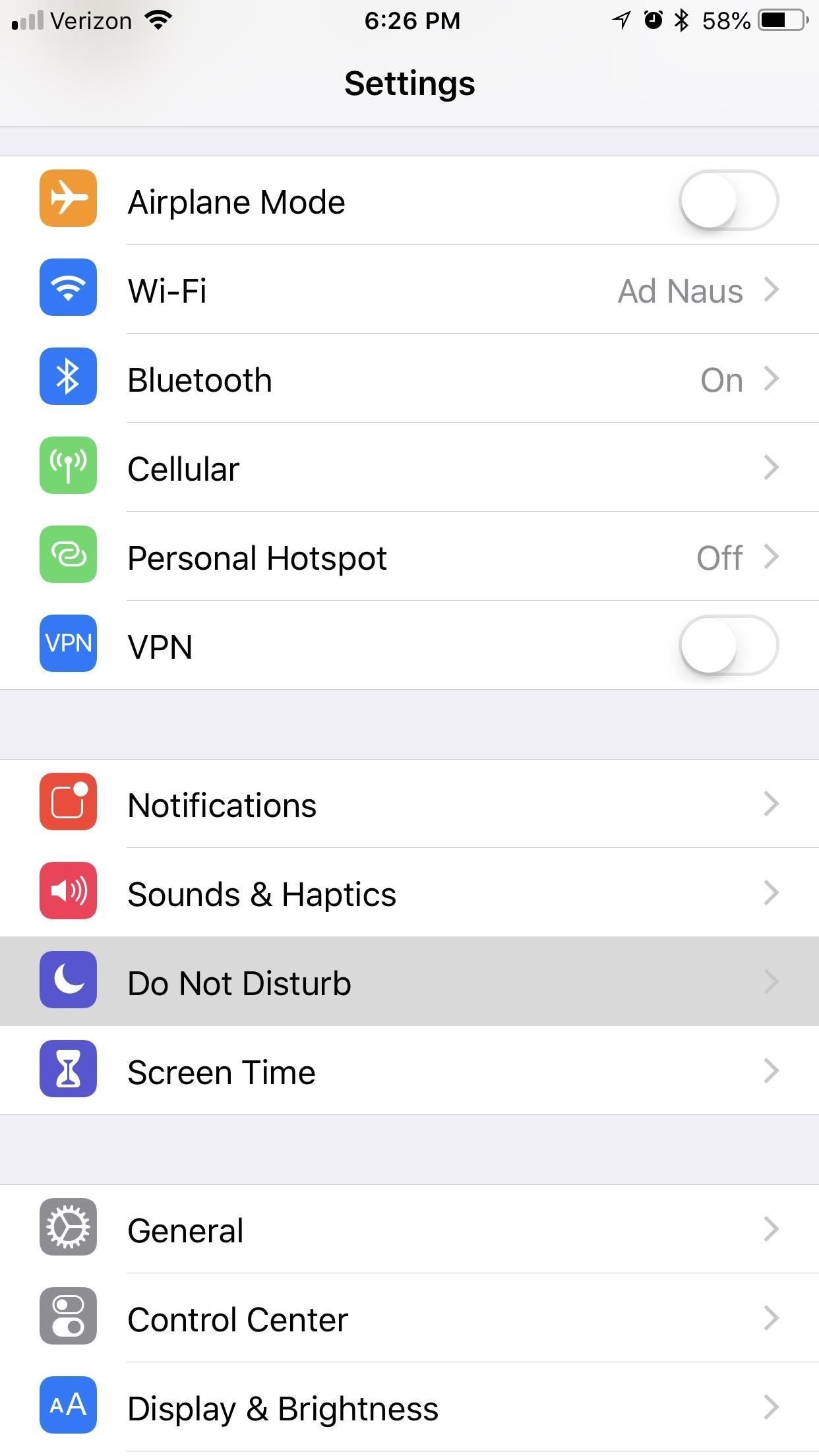
Task: Expand the Wi-Fi settings chevron
Action: pos(772,290)
